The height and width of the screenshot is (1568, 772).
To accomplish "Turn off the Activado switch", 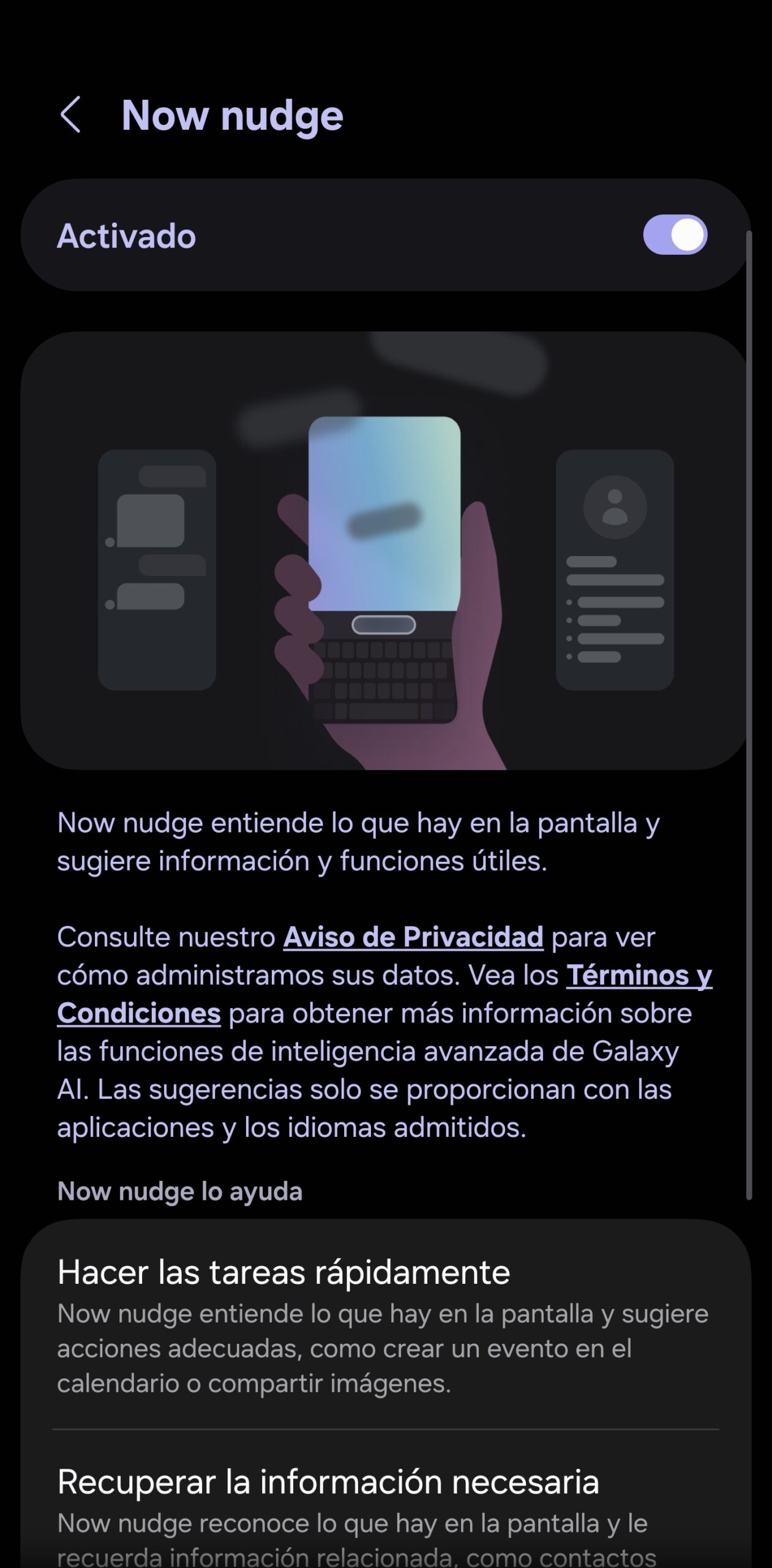I will pyautogui.click(x=675, y=235).
